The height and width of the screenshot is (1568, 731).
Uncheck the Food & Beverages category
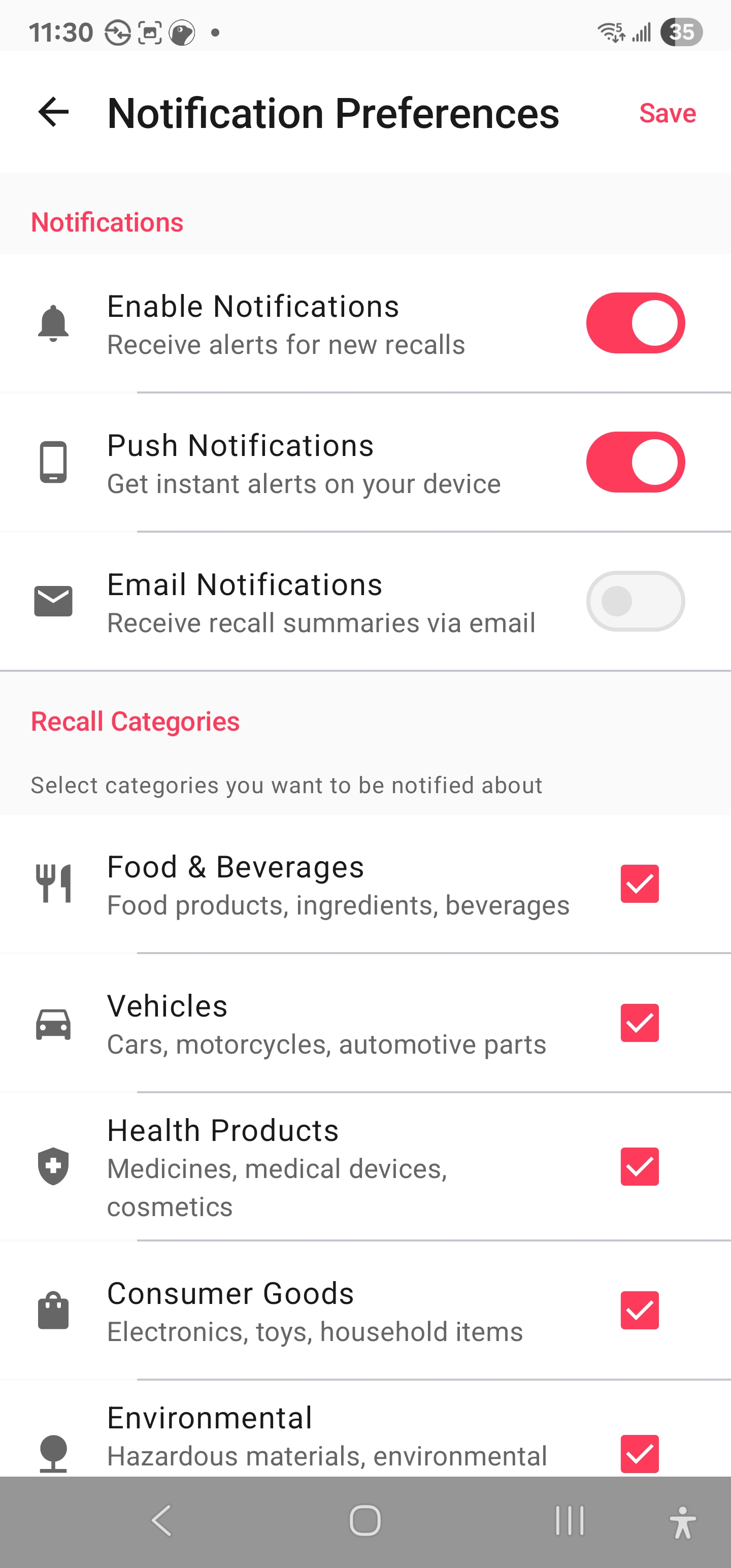(639, 883)
